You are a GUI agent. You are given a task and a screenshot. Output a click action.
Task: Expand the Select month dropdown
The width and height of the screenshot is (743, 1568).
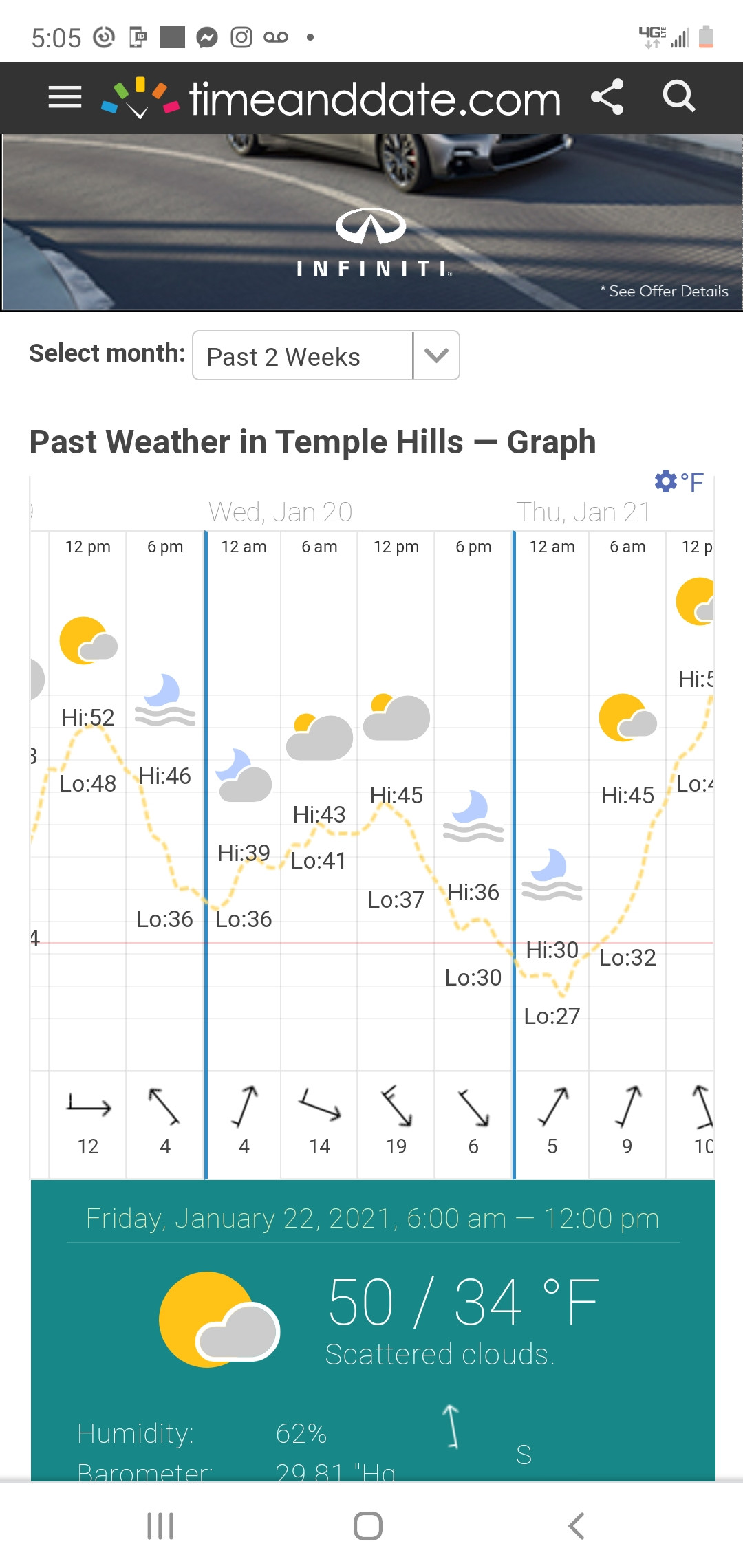pos(325,356)
